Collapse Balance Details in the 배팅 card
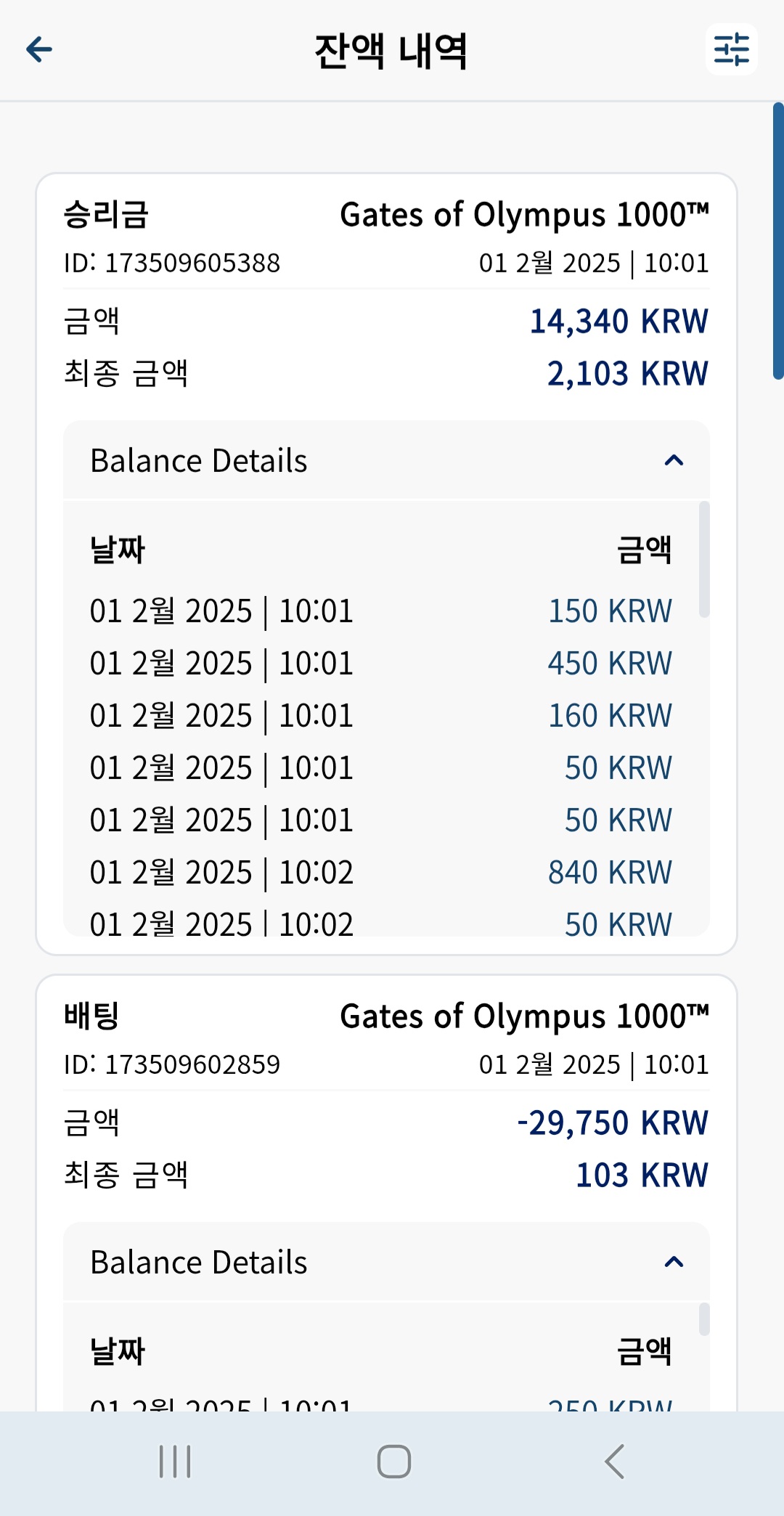The width and height of the screenshot is (784, 1516). [386, 1262]
